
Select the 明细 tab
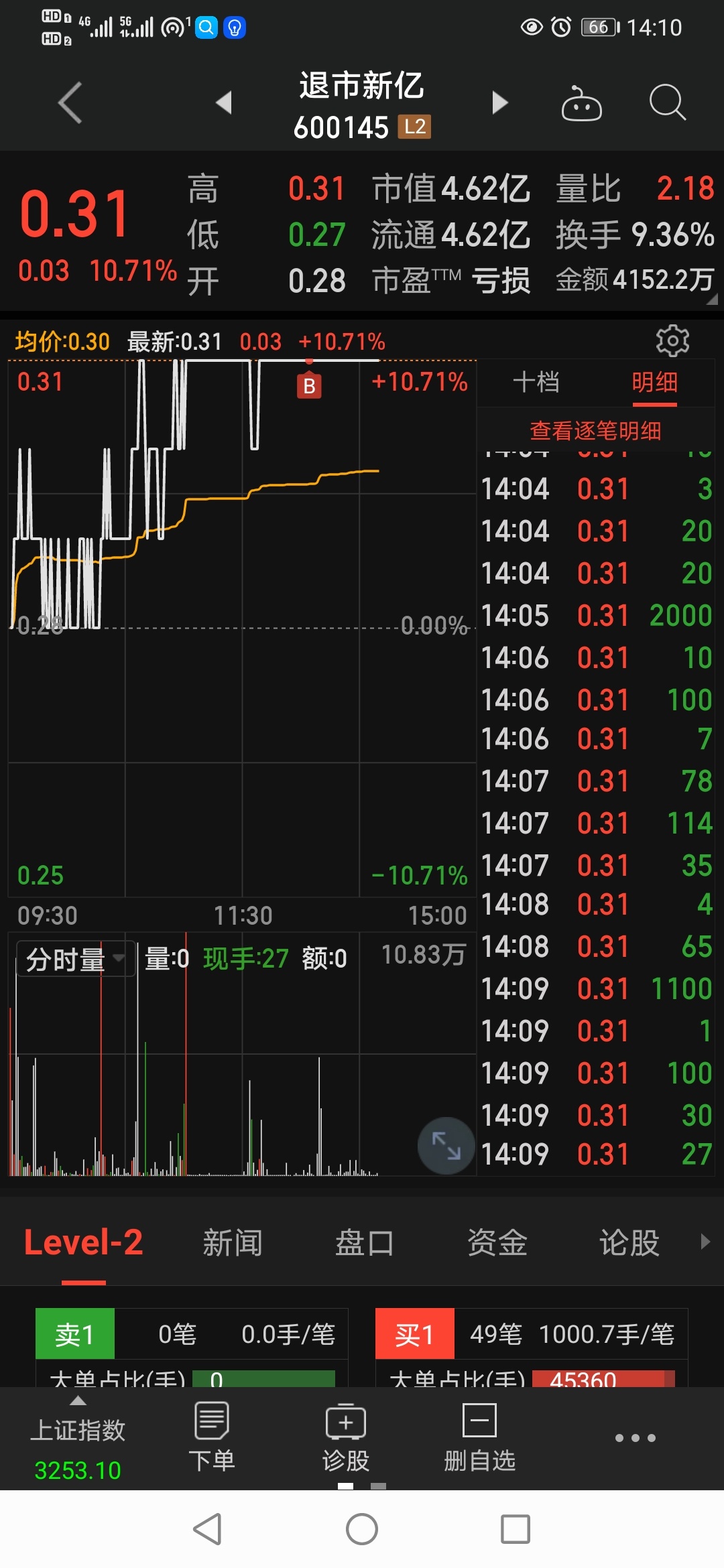pyautogui.click(x=655, y=383)
